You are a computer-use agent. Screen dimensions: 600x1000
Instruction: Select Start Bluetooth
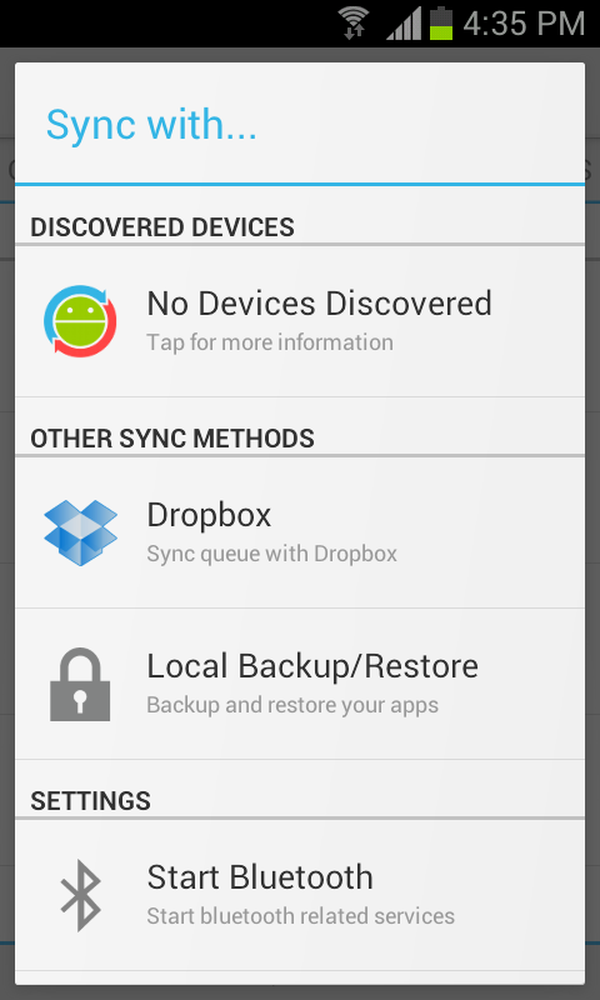300,894
